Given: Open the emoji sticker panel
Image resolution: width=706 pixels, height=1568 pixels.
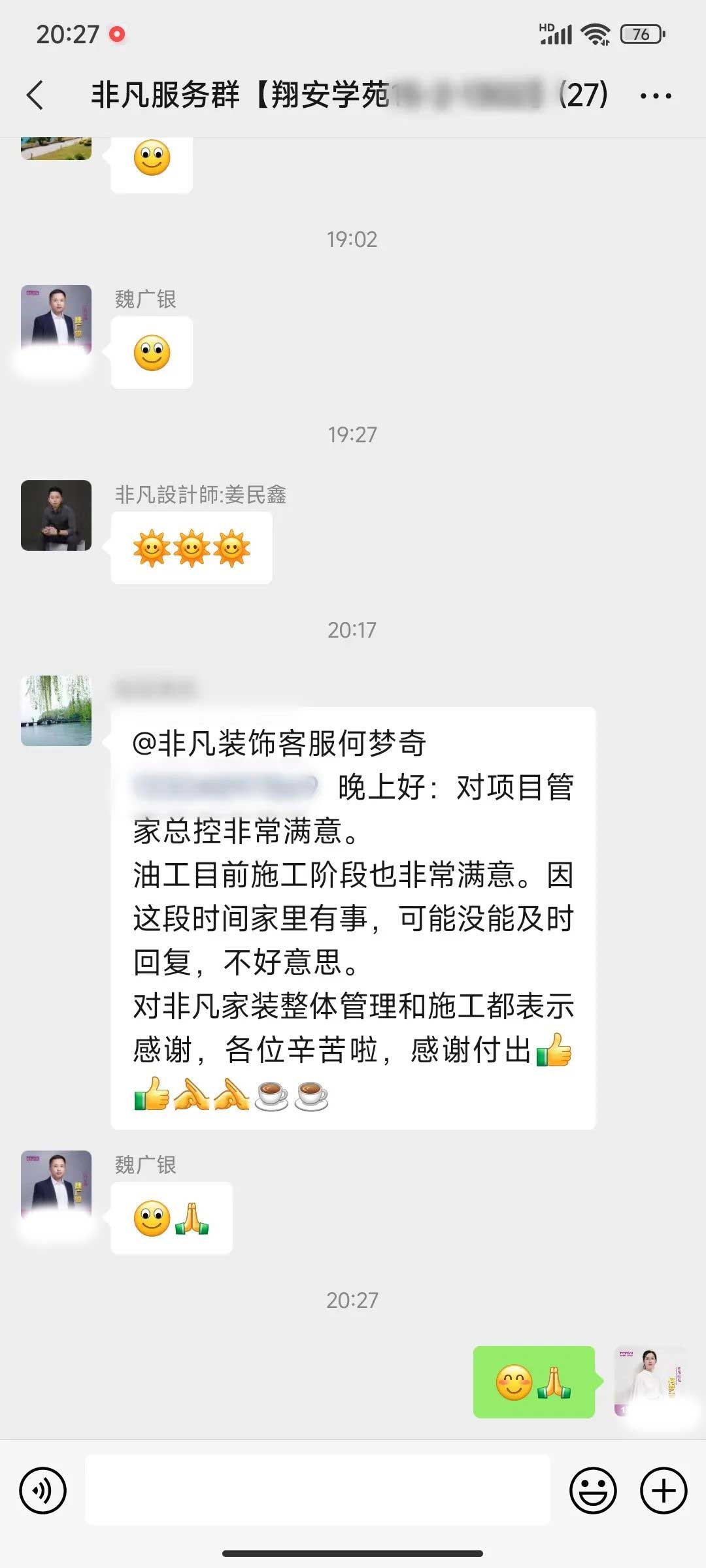Looking at the screenshot, I should click(593, 1490).
